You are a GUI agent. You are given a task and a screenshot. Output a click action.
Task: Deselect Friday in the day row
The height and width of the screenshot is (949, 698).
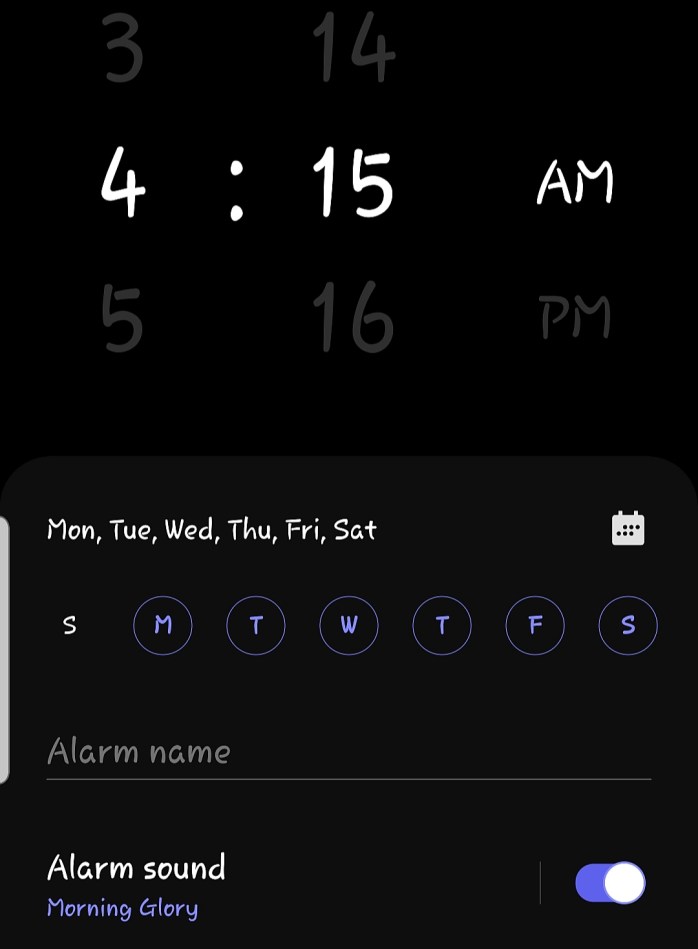tap(535, 626)
